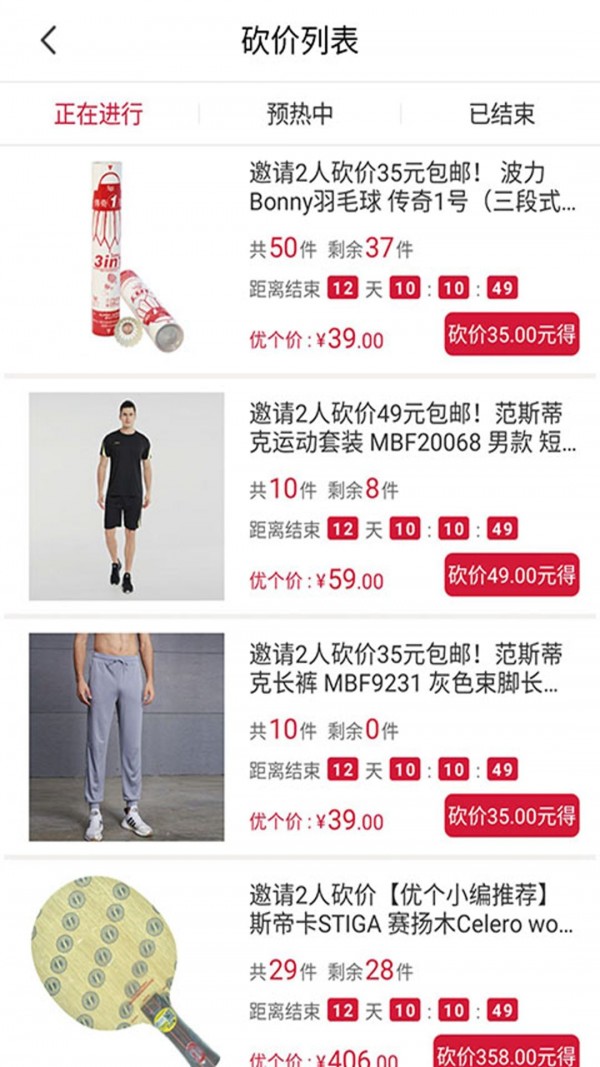
Task: Tap the 砍价49.00元得 button
Action: (x=512, y=575)
